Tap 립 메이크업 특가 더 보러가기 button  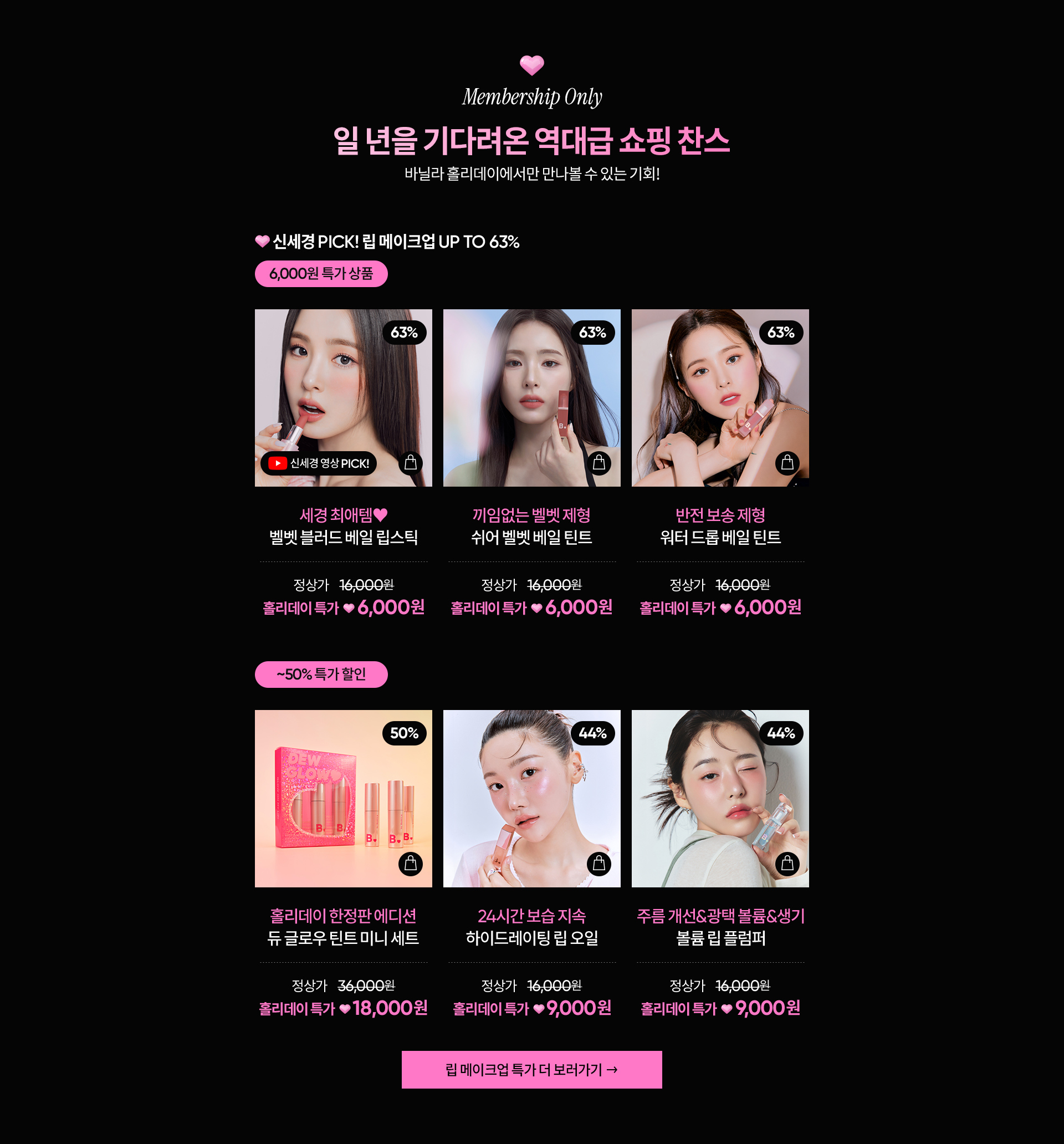tap(531, 1069)
